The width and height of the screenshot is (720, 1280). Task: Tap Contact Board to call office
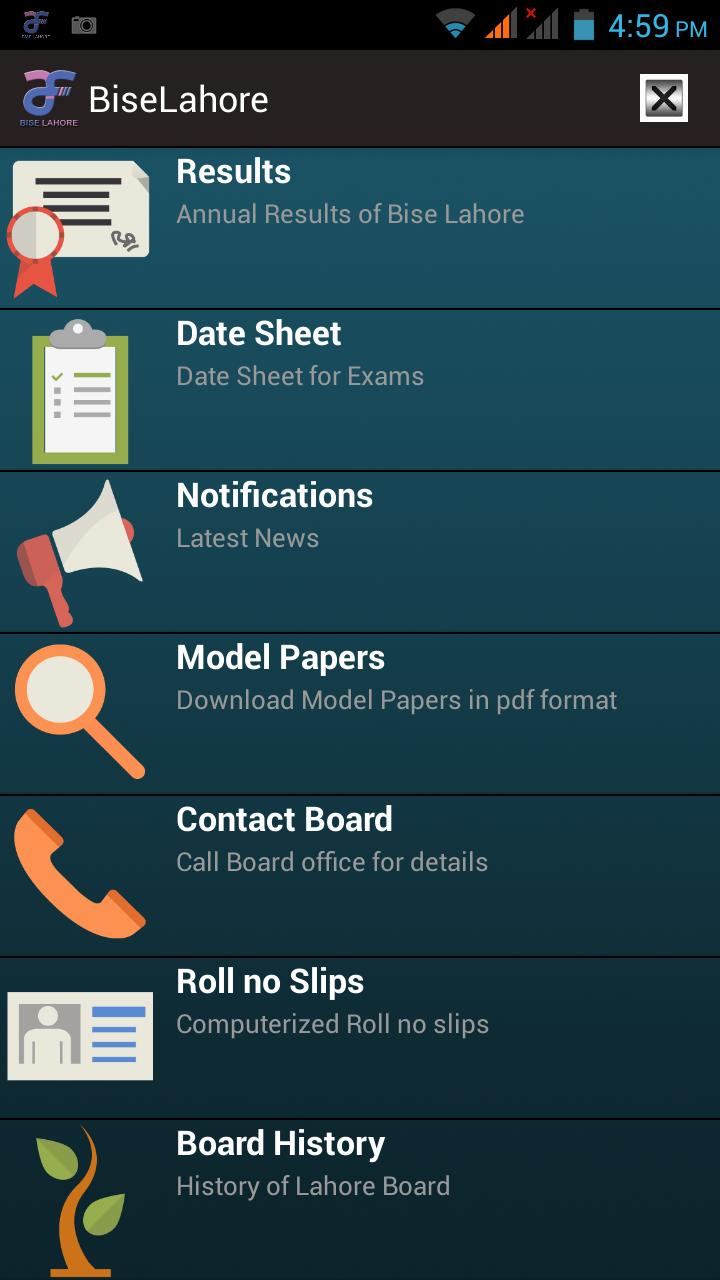tap(360, 876)
